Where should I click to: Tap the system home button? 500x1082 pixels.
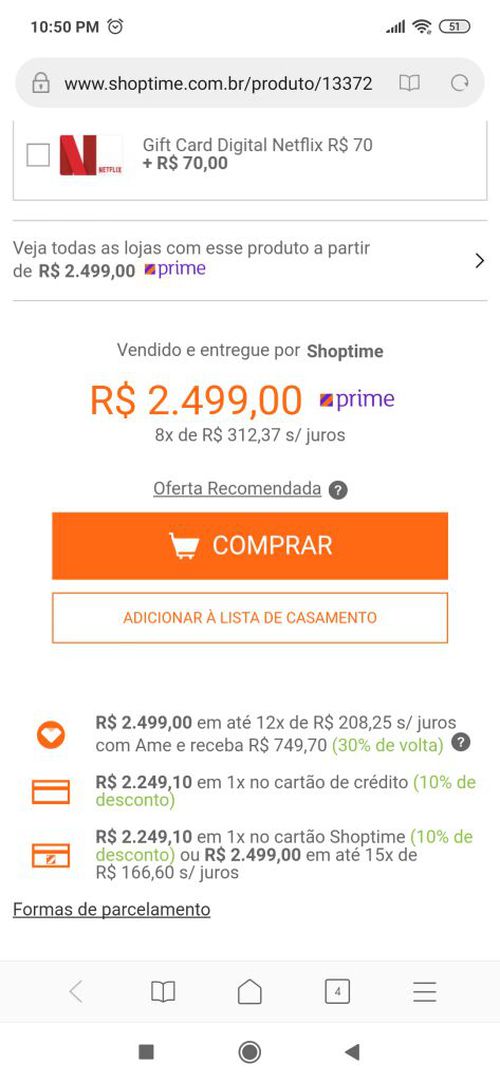coord(250,1052)
